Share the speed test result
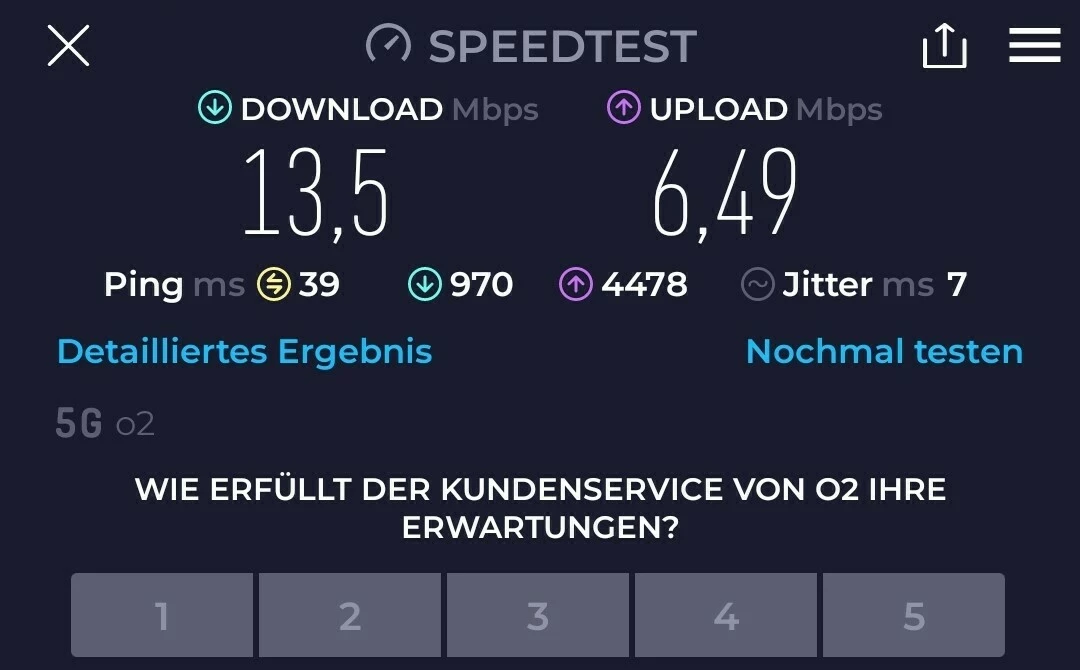 (944, 46)
